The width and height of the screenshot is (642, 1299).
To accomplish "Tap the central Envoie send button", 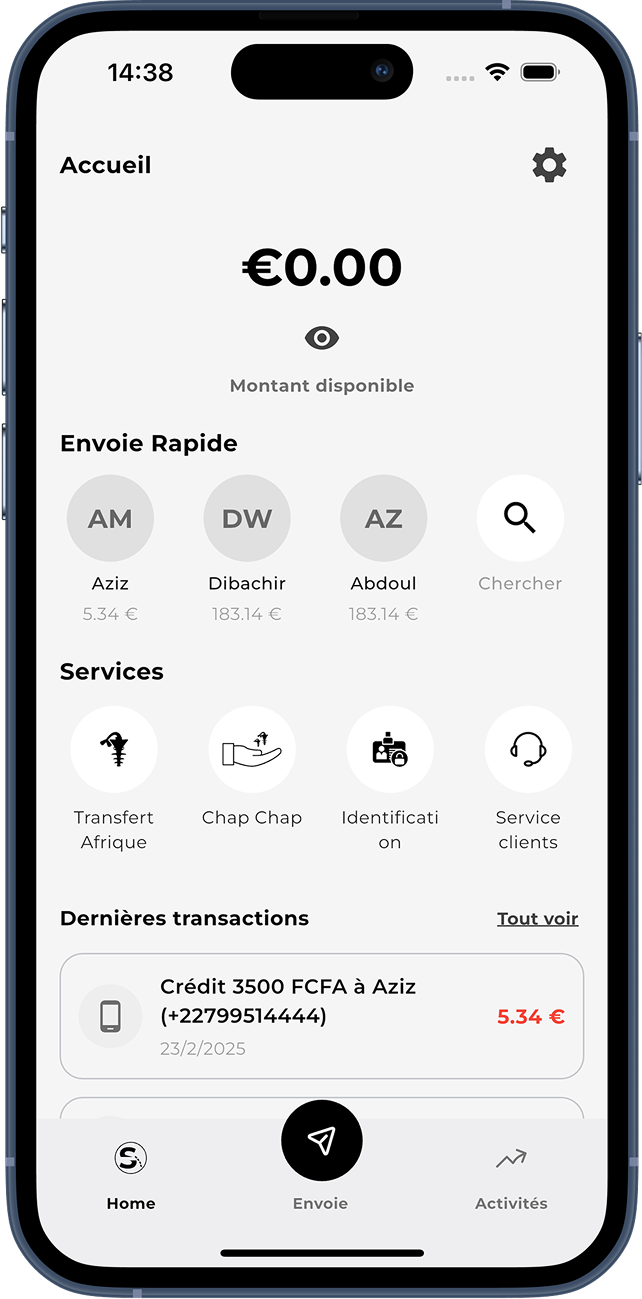I will (321, 1141).
